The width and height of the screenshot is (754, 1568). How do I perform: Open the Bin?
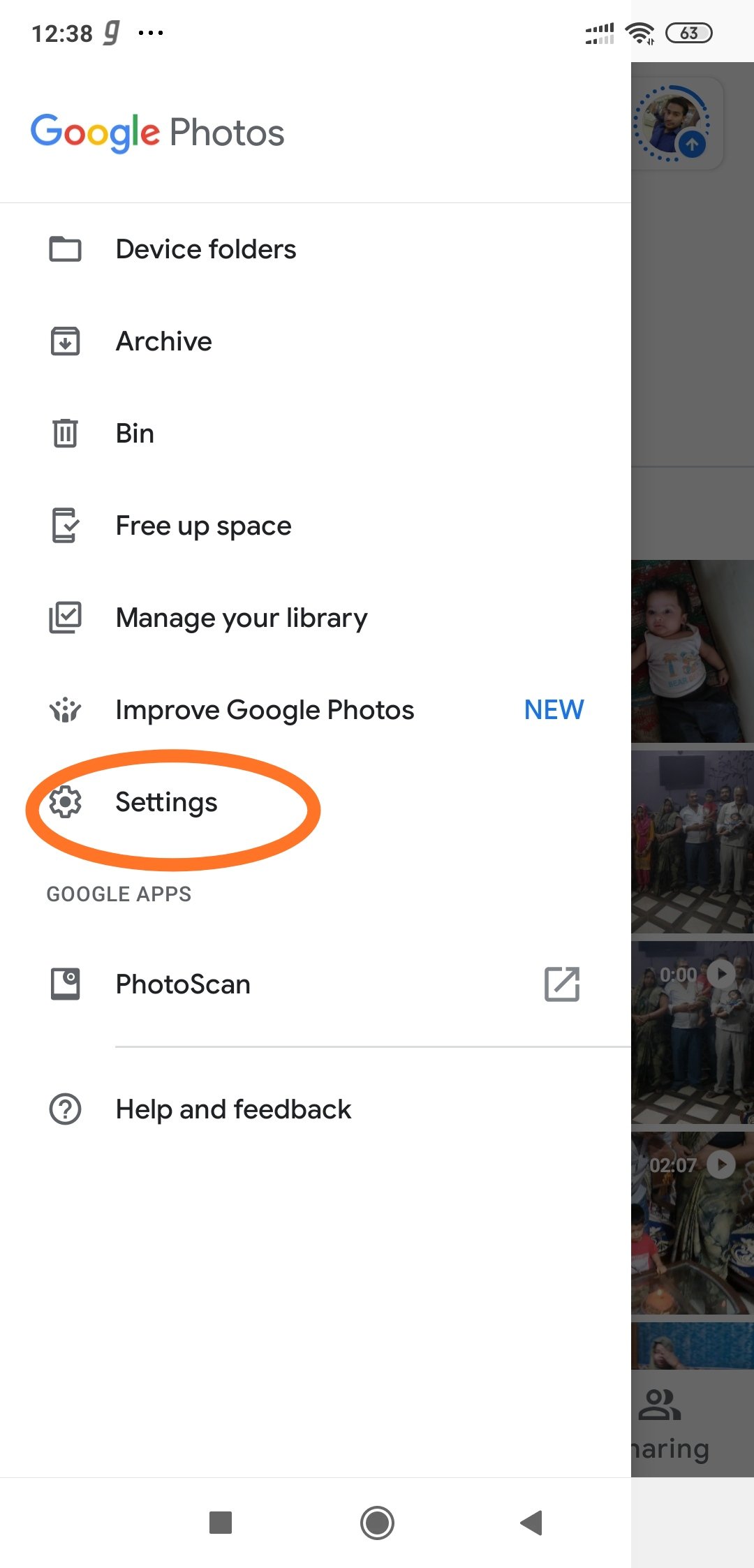[135, 434]
